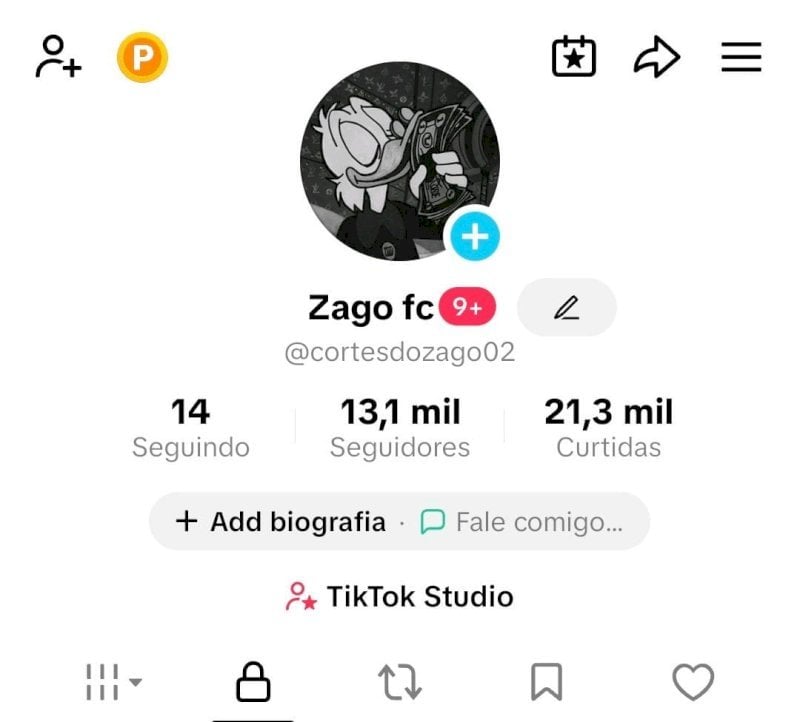
Task: View the 14 Seguindo list
Action: coord(190,428)
